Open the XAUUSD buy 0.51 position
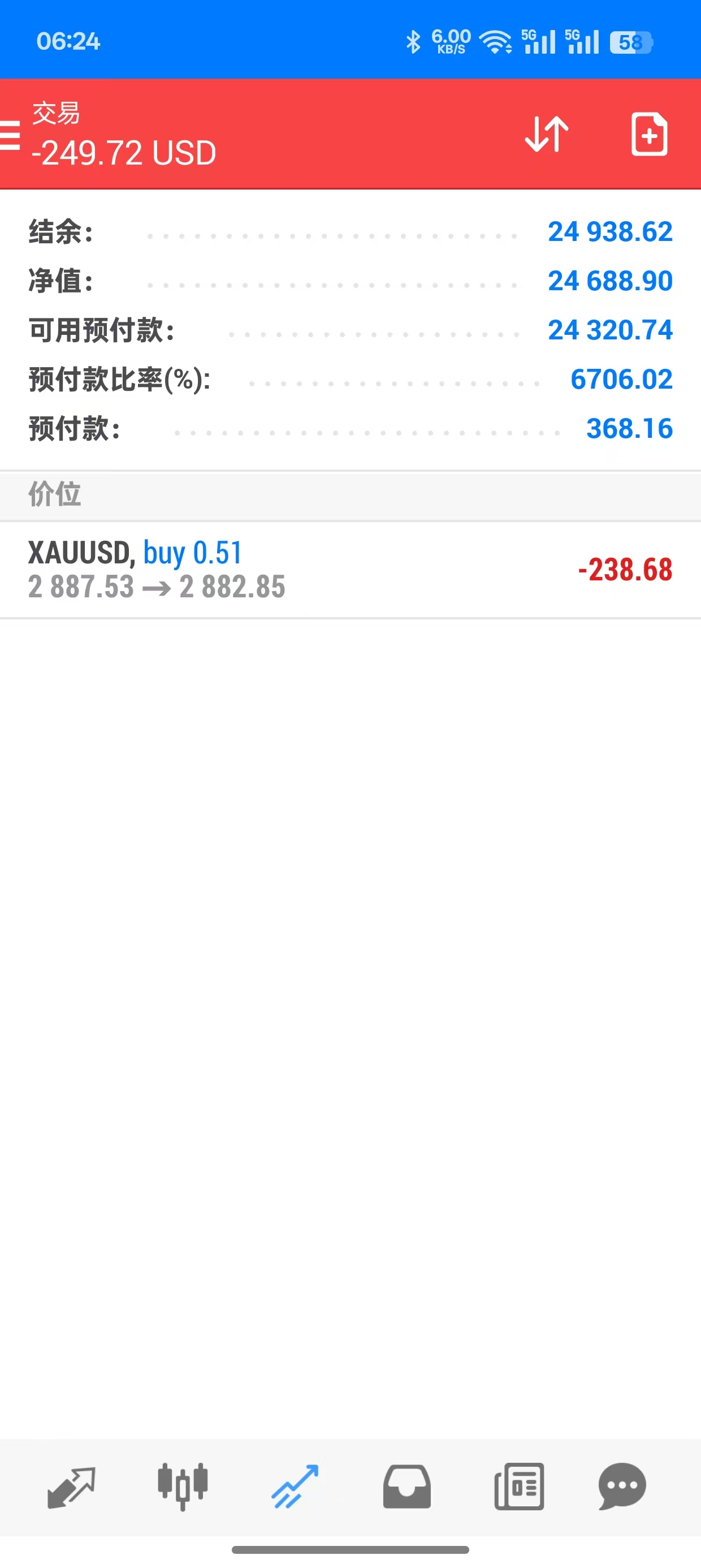 350,570
